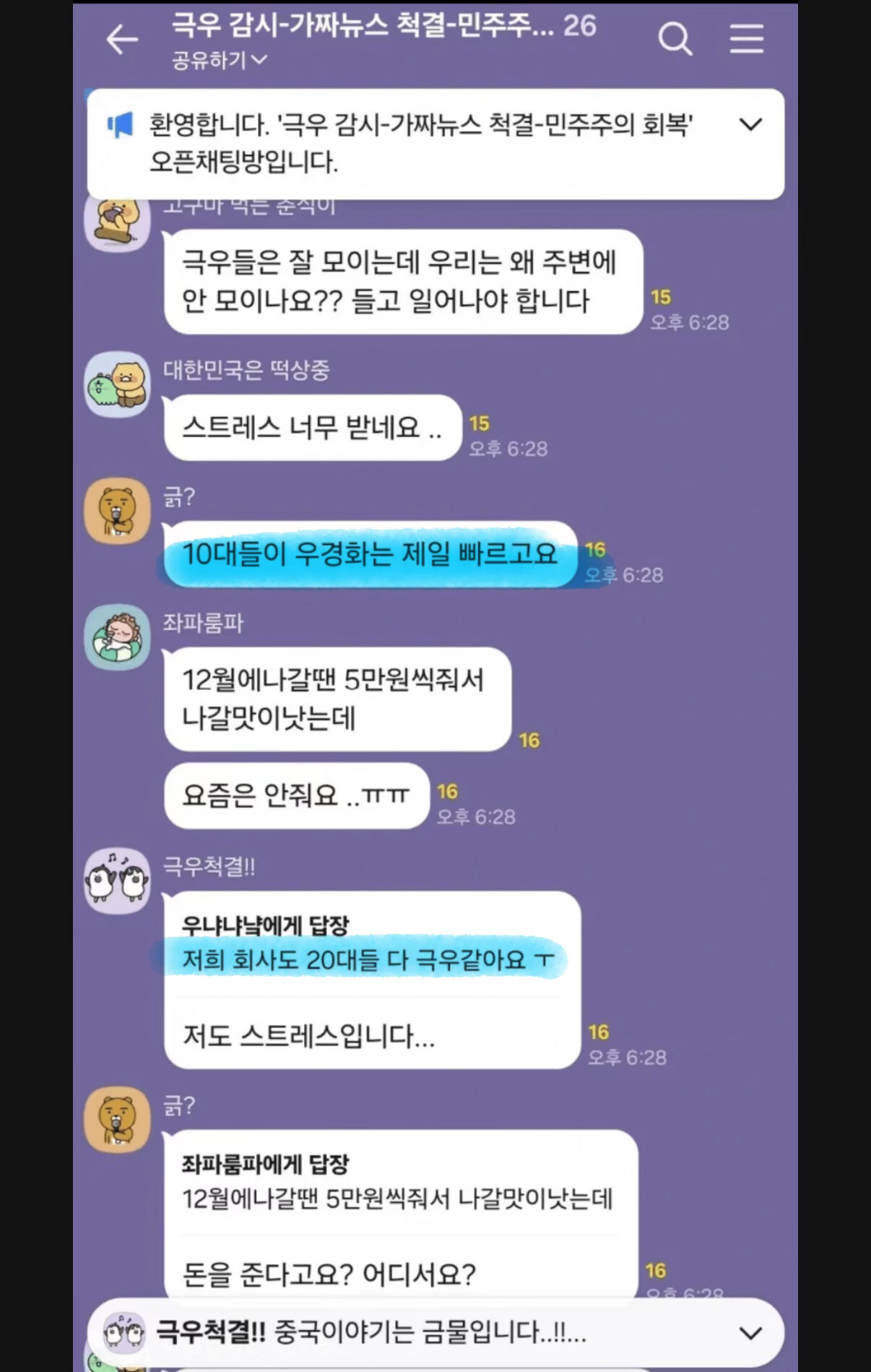Expand the welcome notice banner
Image resolution: width=871 pixels, height=1372 pixels.
pyautogui.click(x=751, y=125)
